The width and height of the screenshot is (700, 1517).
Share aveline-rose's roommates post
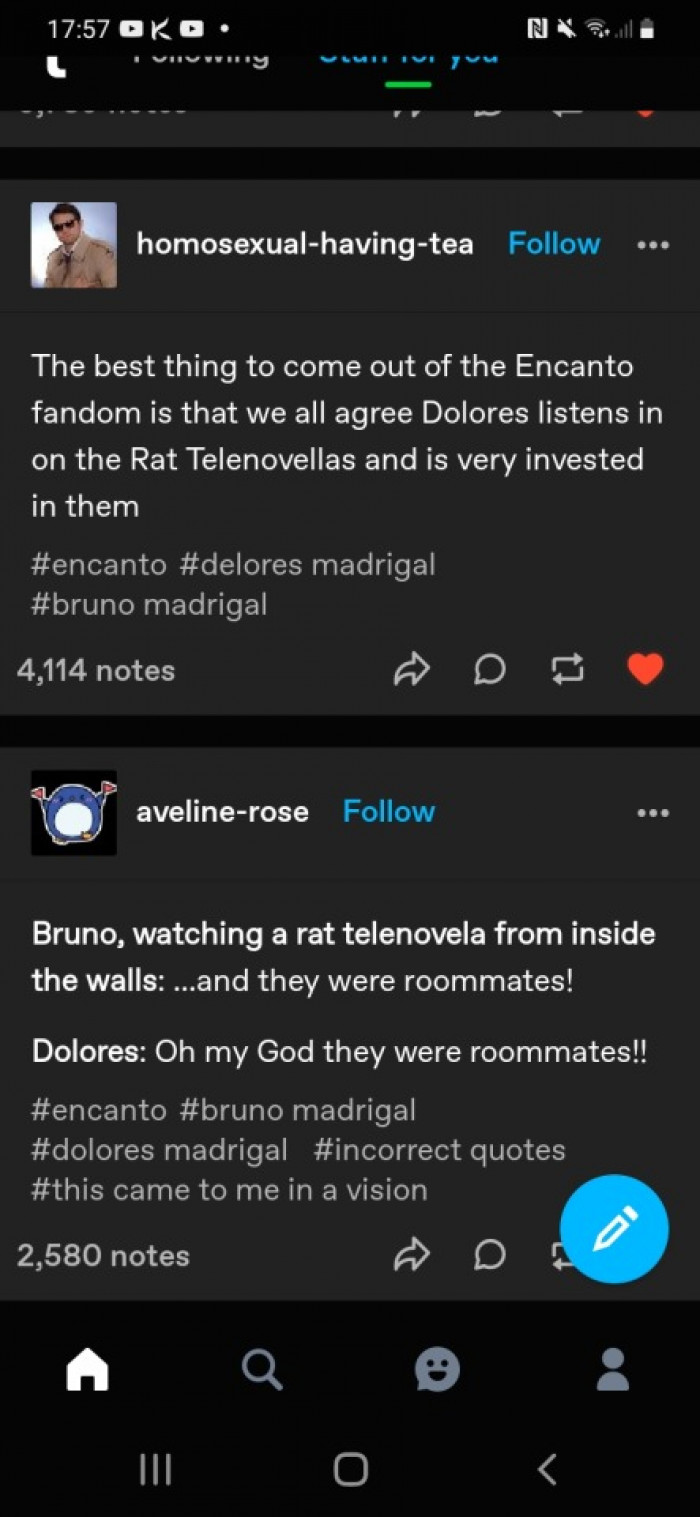click(x=410, y=1256)
